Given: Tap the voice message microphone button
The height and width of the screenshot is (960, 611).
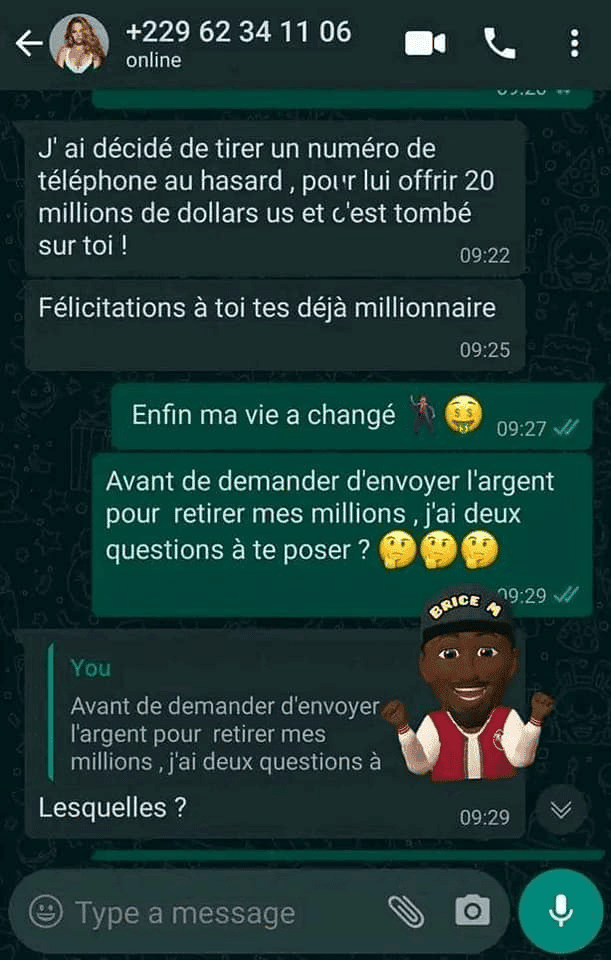Looking at the screenshot, I should 560,911.
